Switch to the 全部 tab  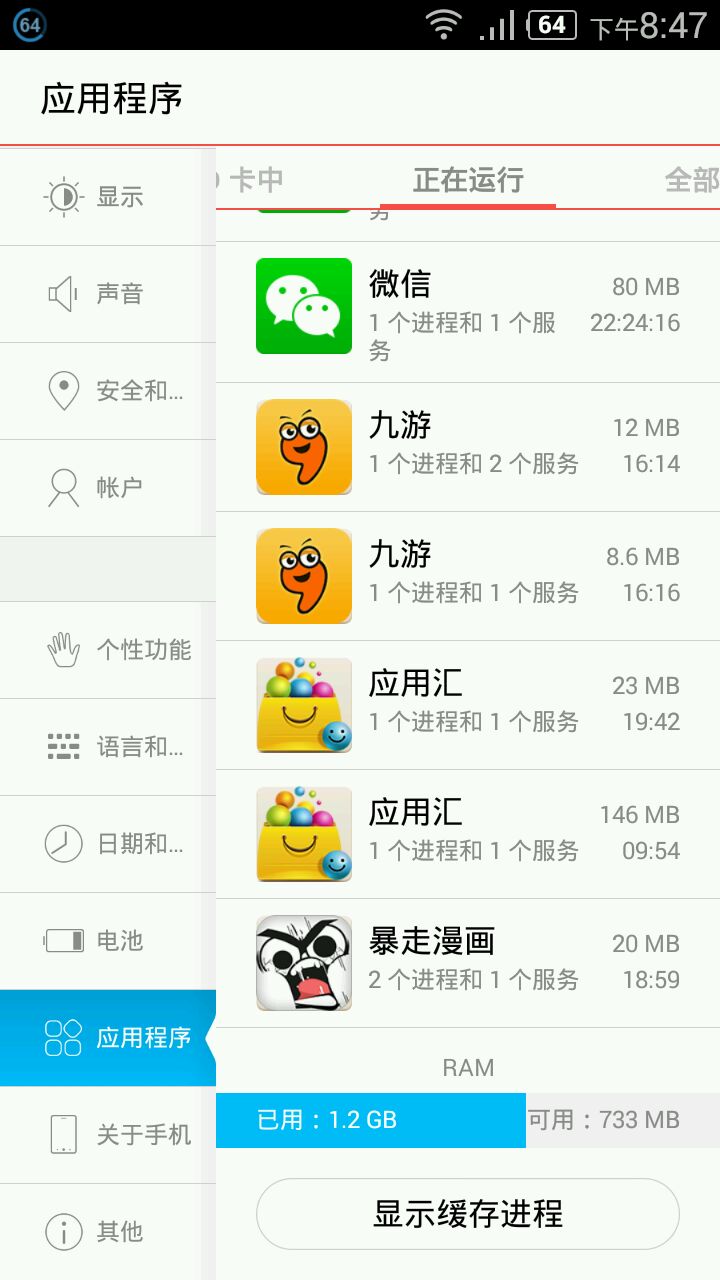(x=691, y=180)
